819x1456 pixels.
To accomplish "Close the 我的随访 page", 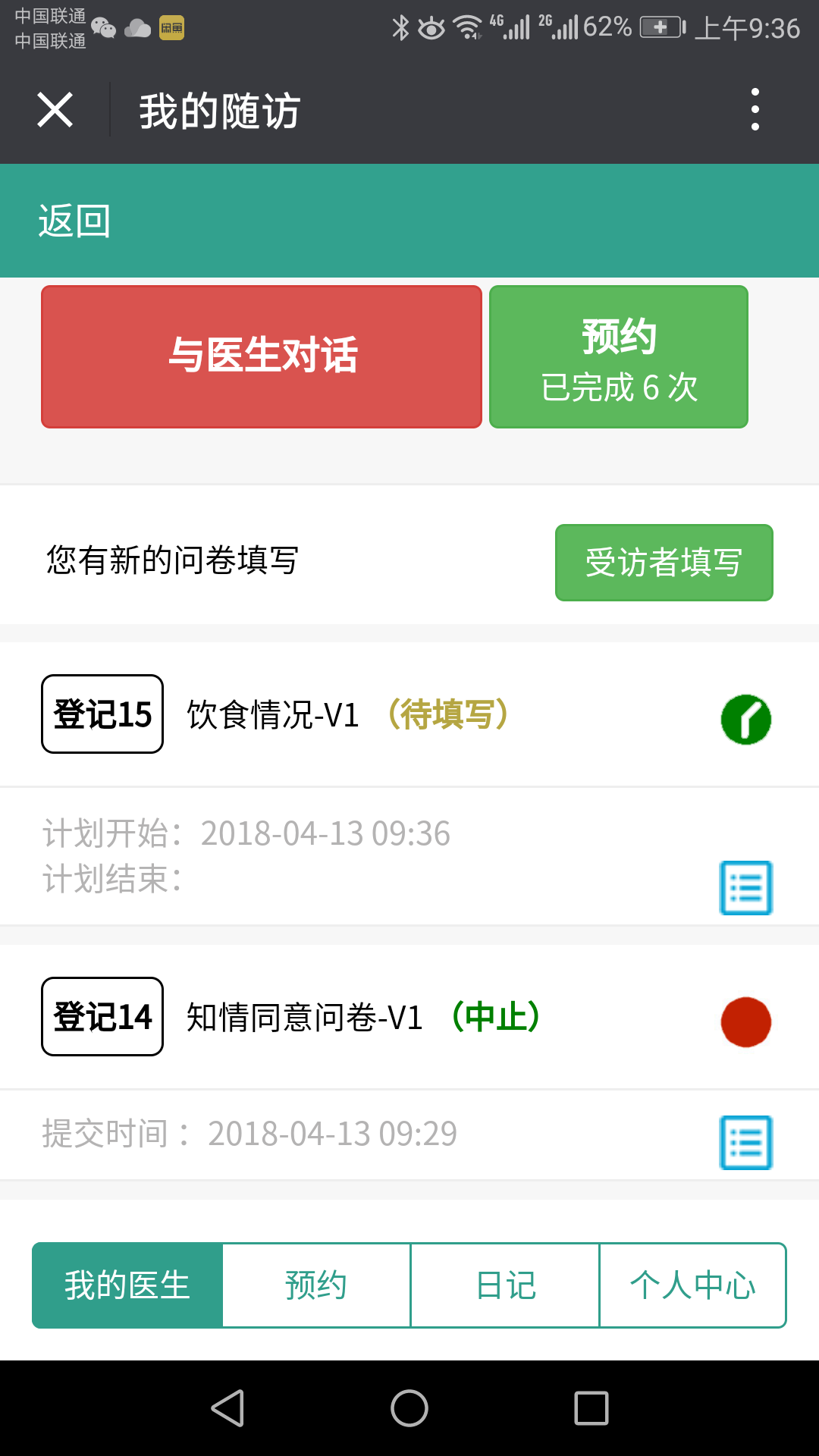I will 55,110.
